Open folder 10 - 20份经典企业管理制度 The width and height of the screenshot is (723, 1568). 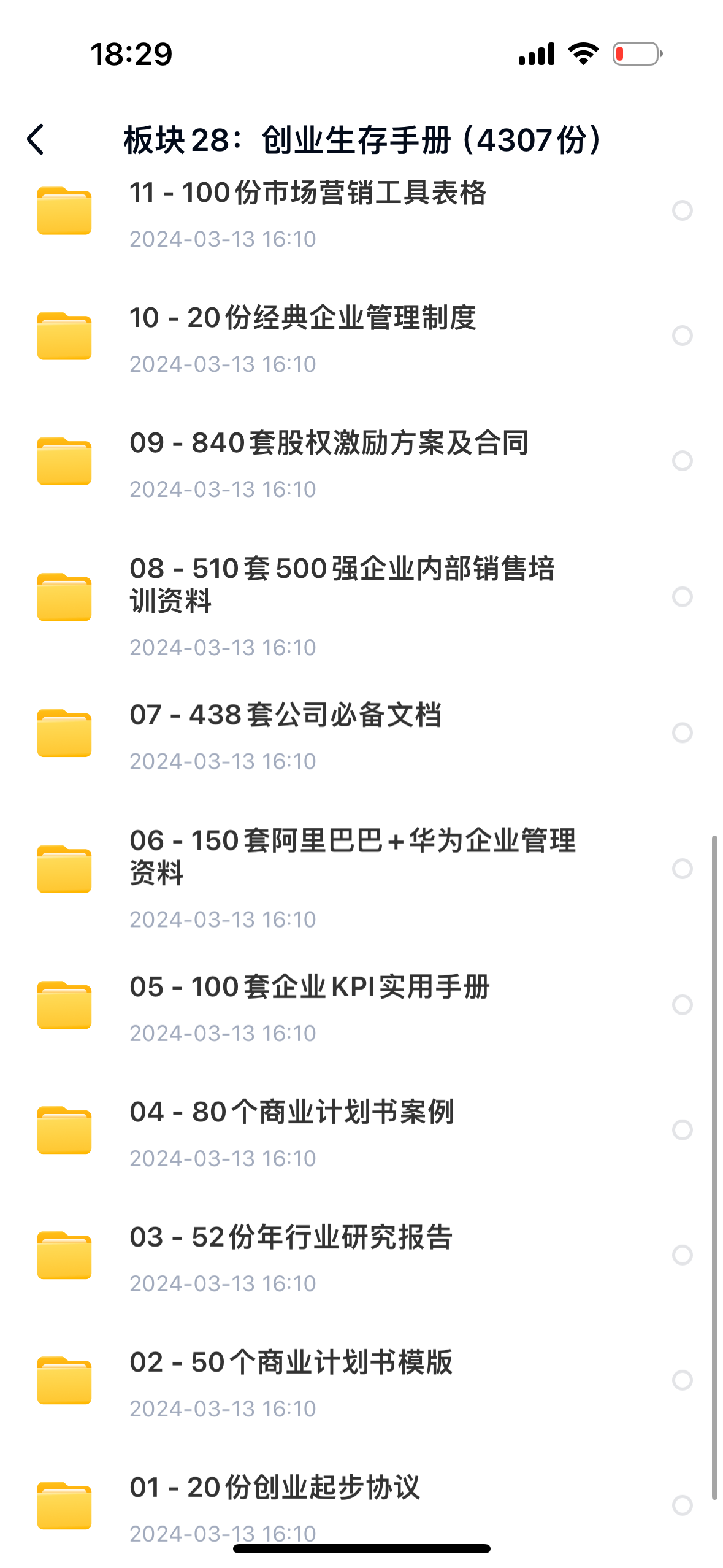coord(303,318)
